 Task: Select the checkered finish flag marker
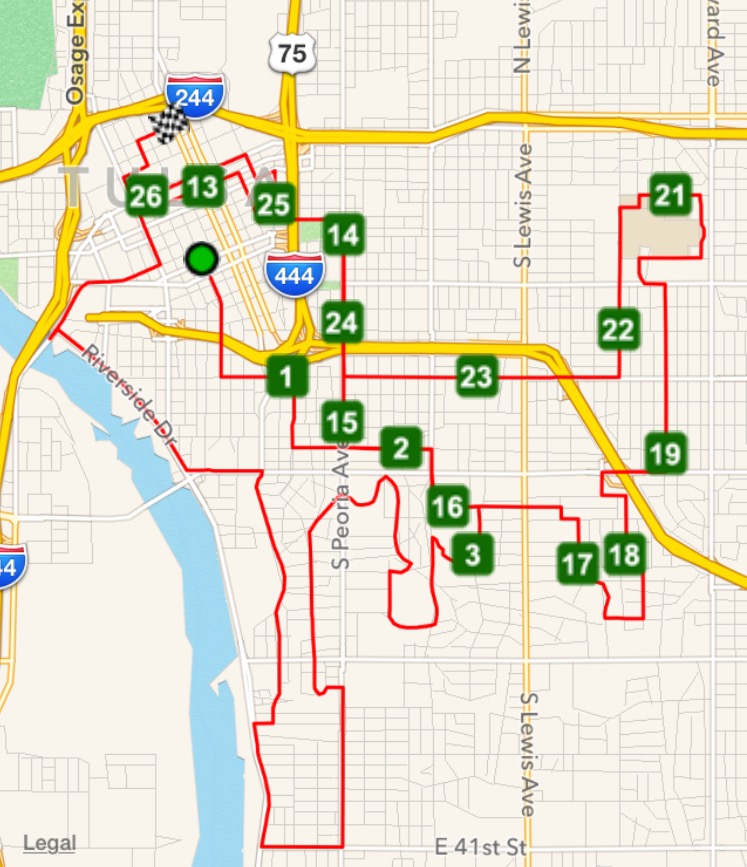tap(168, 124)
